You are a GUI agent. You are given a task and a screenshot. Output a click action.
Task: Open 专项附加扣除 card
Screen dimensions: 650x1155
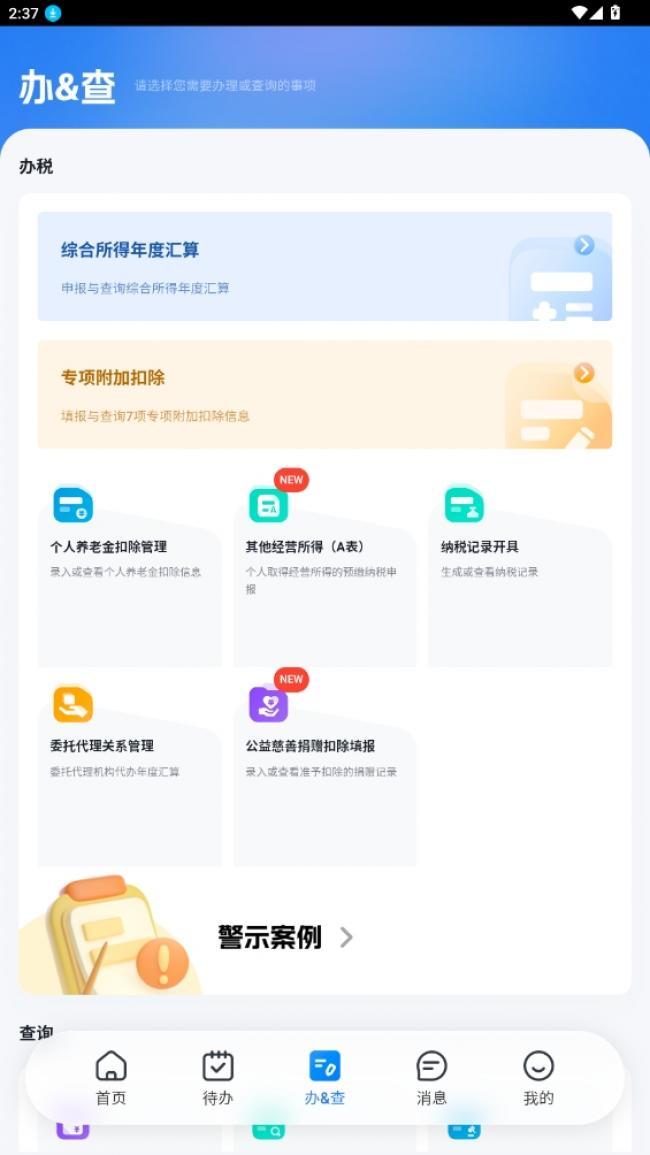324,394
